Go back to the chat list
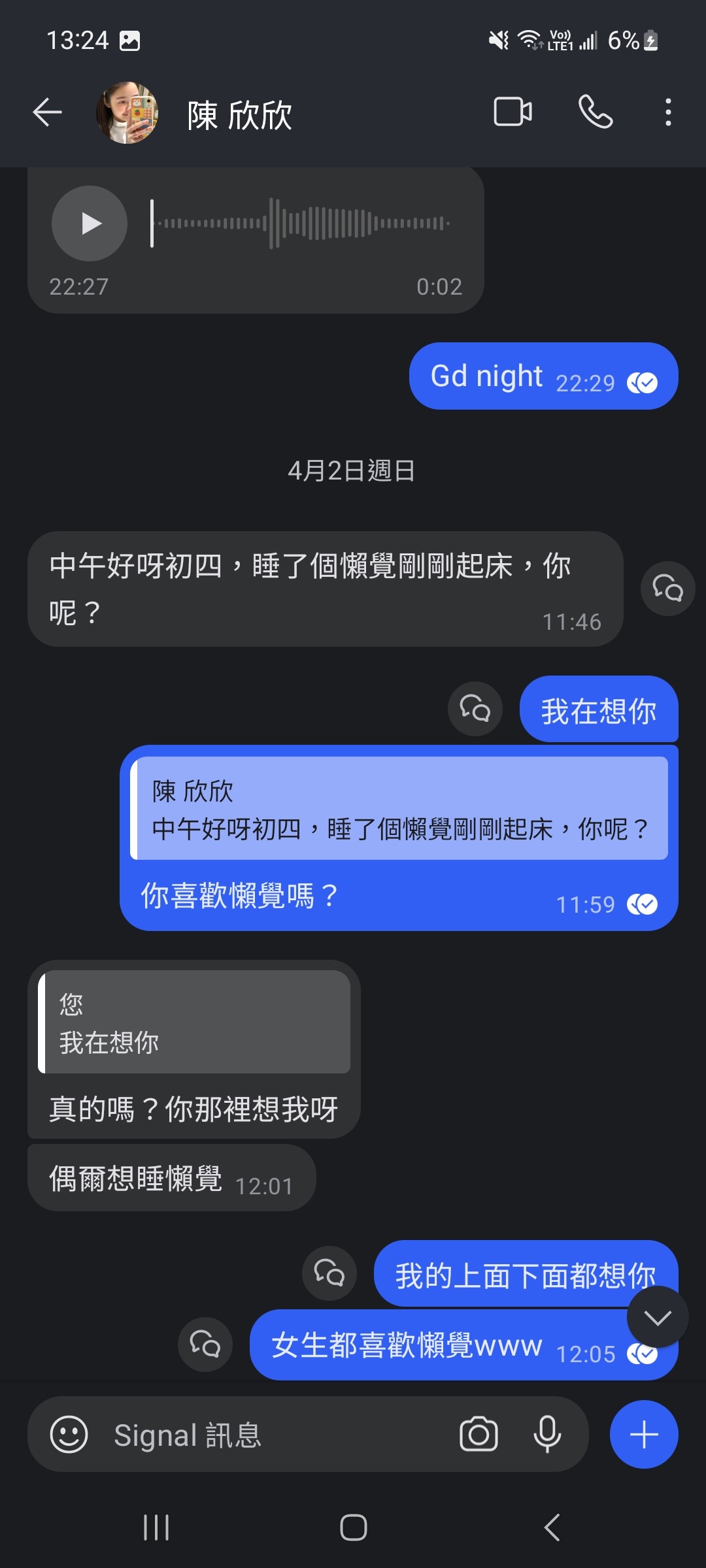 (47, 112)
